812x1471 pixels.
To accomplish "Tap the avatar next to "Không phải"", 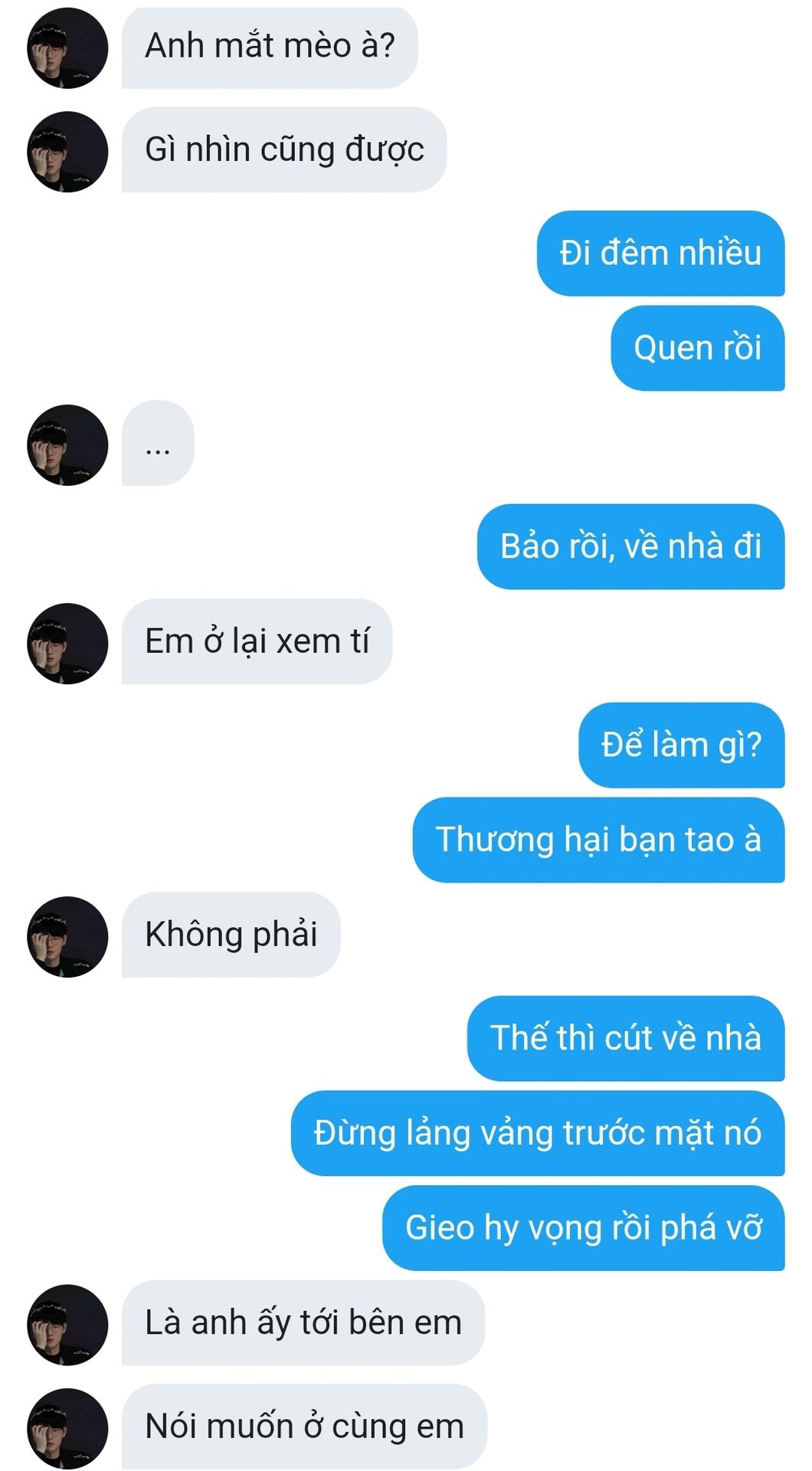I will [x=67, y=937].
